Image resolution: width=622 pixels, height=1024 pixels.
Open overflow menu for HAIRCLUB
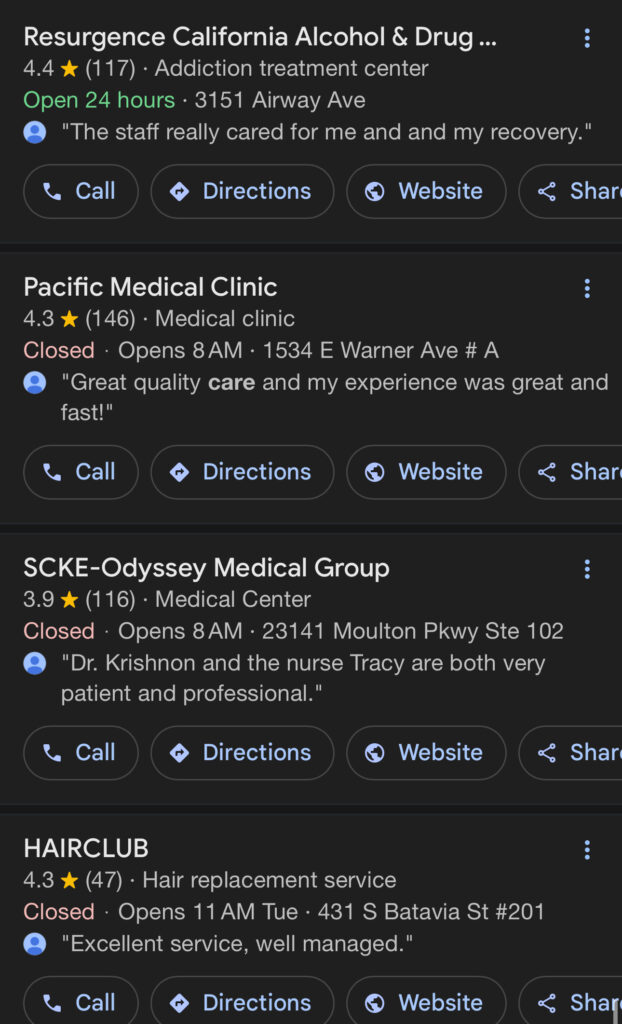(x=587, y=850)
